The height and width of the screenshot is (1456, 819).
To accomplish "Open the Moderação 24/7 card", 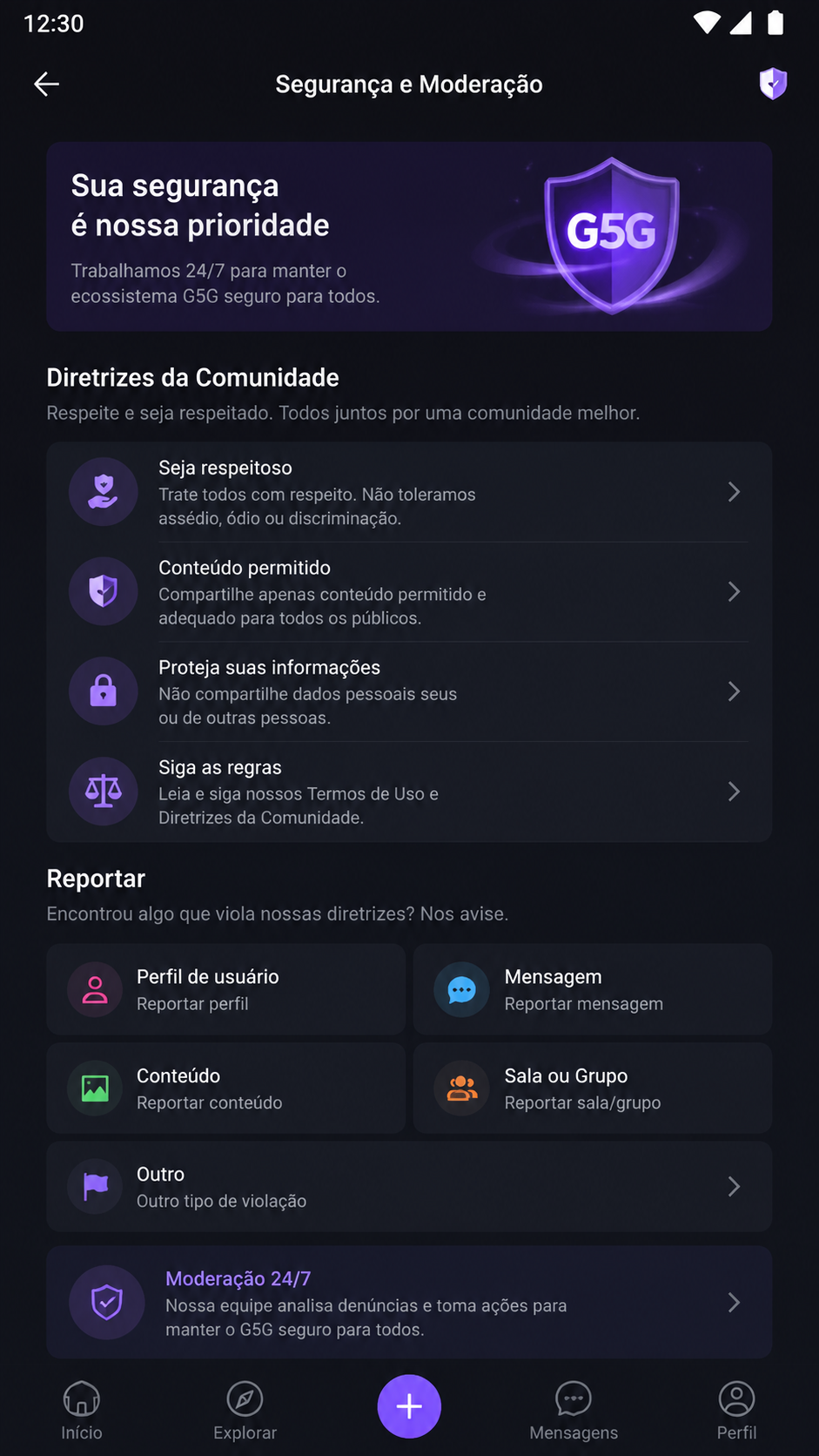I will 409,1303.
